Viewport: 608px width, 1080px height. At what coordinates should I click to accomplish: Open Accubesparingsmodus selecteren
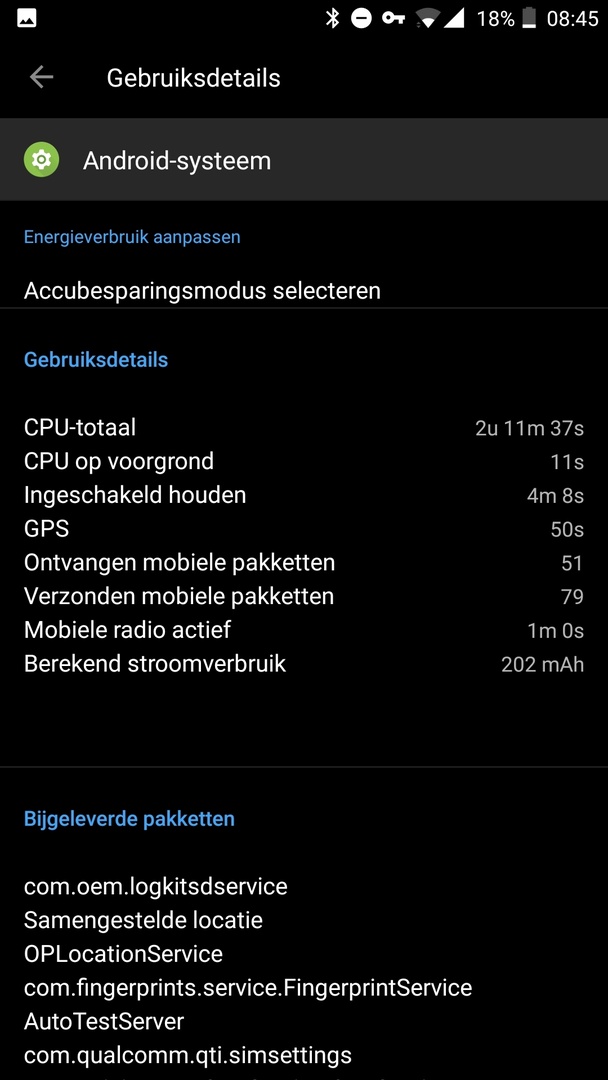202,291
